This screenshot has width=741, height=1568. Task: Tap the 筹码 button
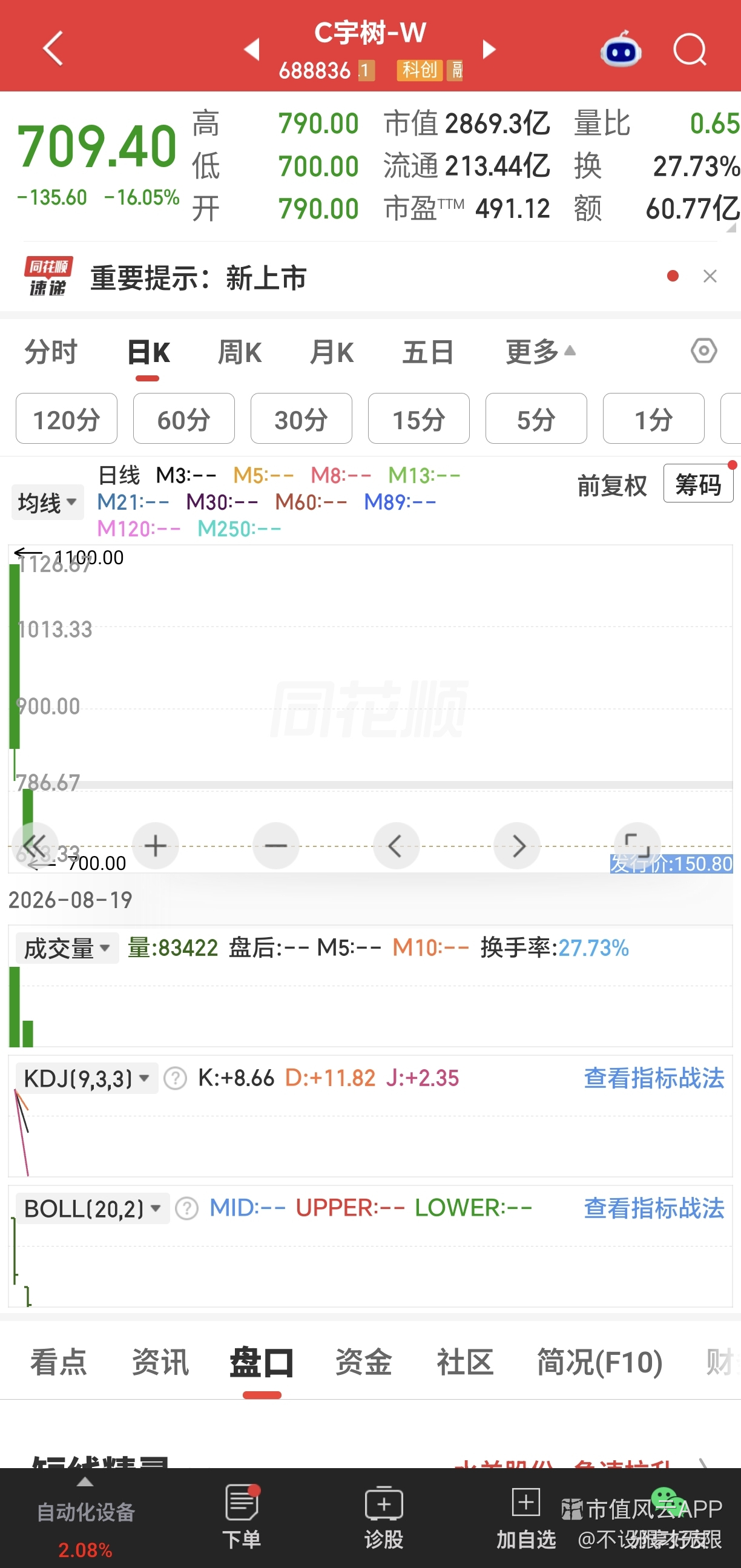pyautogui.click(x=698, y=484)
